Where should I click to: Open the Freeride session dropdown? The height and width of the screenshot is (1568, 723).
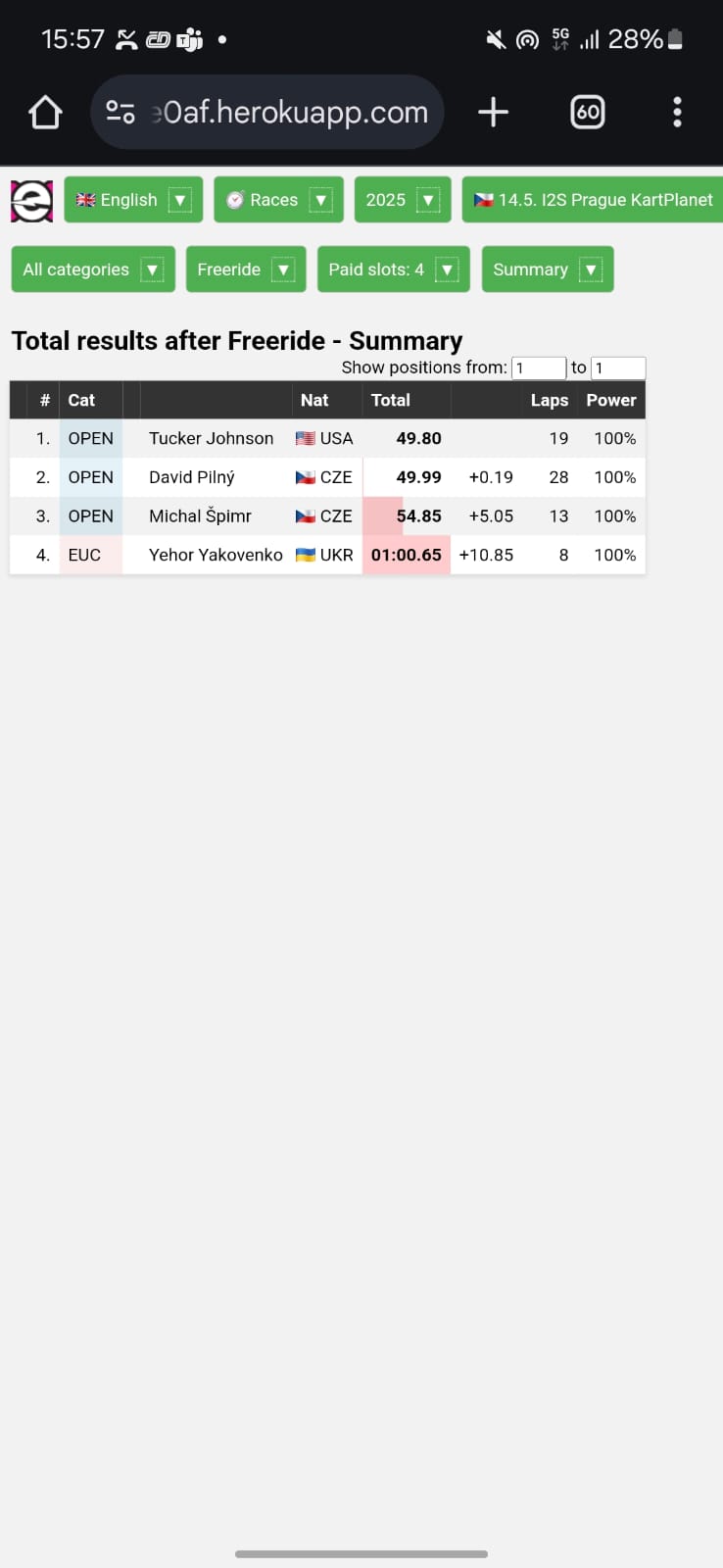246,269
